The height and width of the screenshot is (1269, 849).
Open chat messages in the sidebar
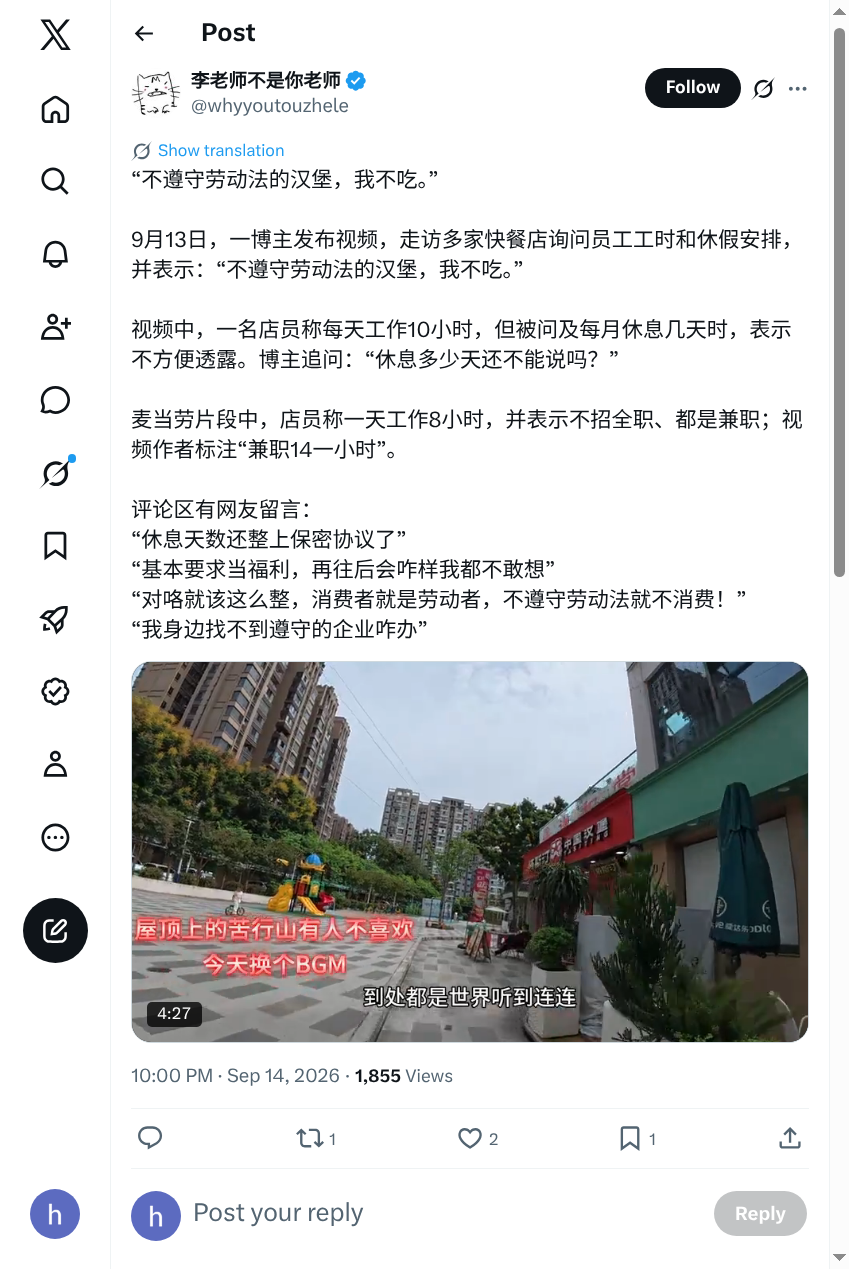[55, 400]
